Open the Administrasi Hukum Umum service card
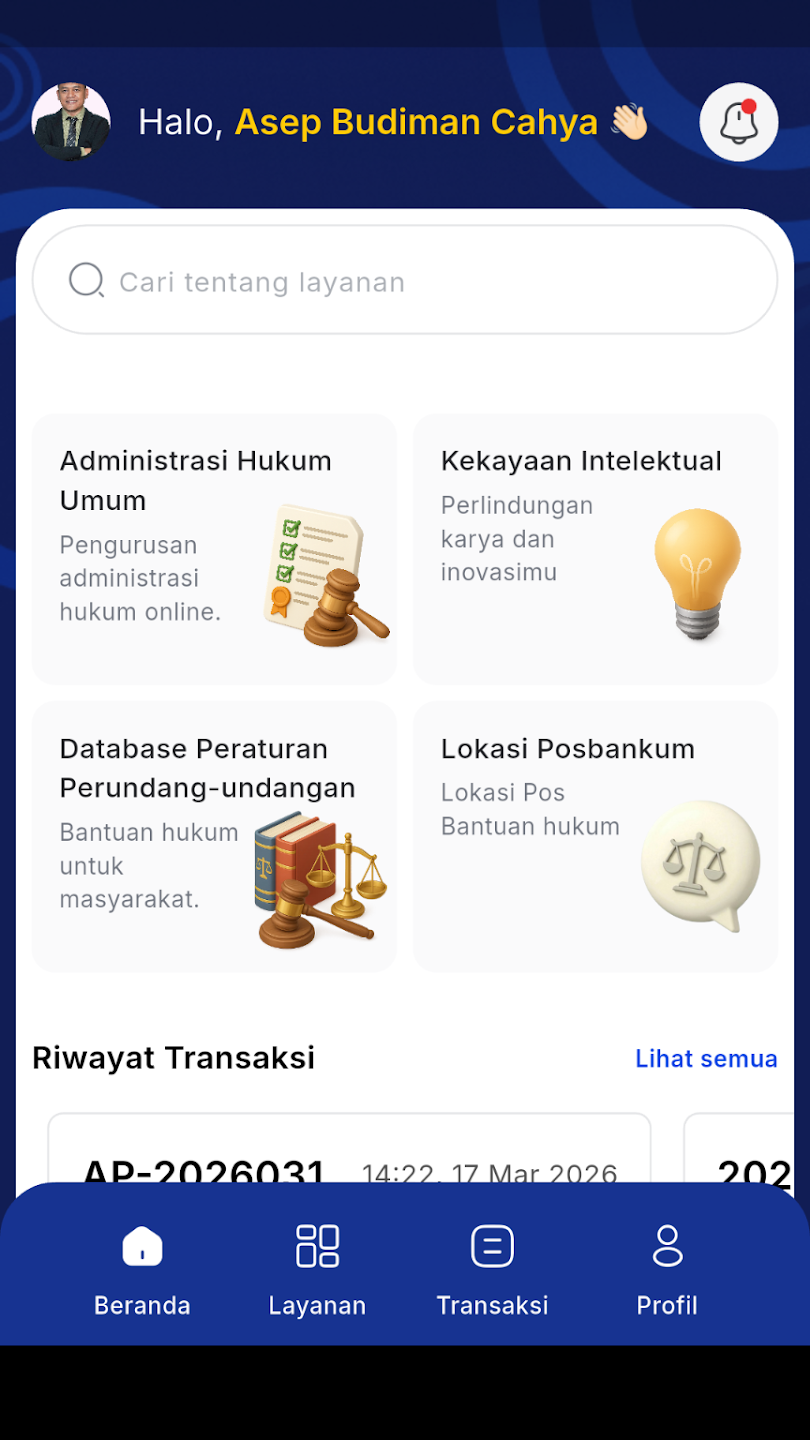The image size is (810, 1440). click(214, 548)
